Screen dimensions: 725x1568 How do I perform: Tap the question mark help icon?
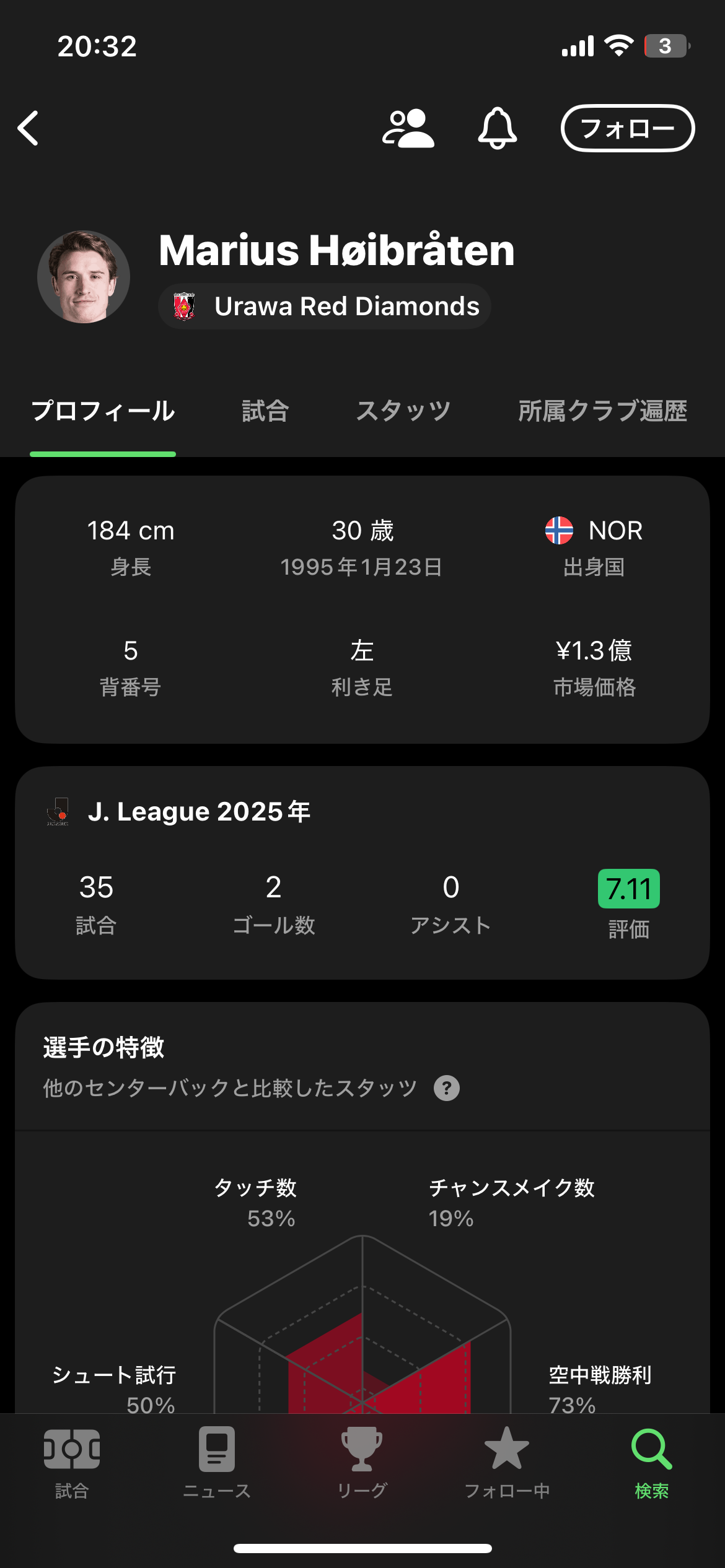tap(447, 1088)
